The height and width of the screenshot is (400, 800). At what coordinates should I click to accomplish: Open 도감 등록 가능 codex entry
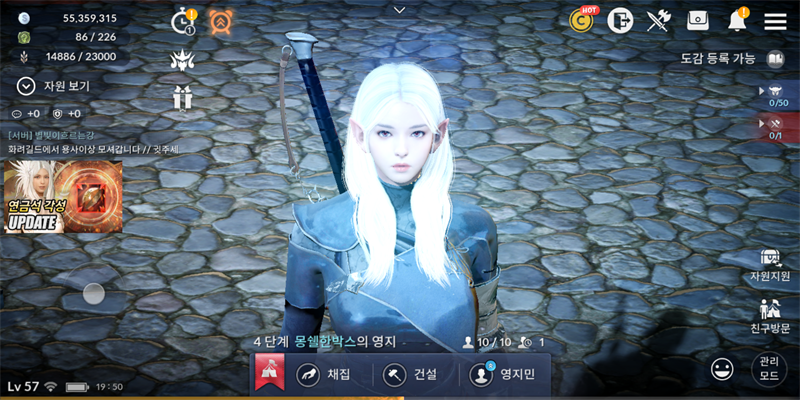(x=732, y=58)
